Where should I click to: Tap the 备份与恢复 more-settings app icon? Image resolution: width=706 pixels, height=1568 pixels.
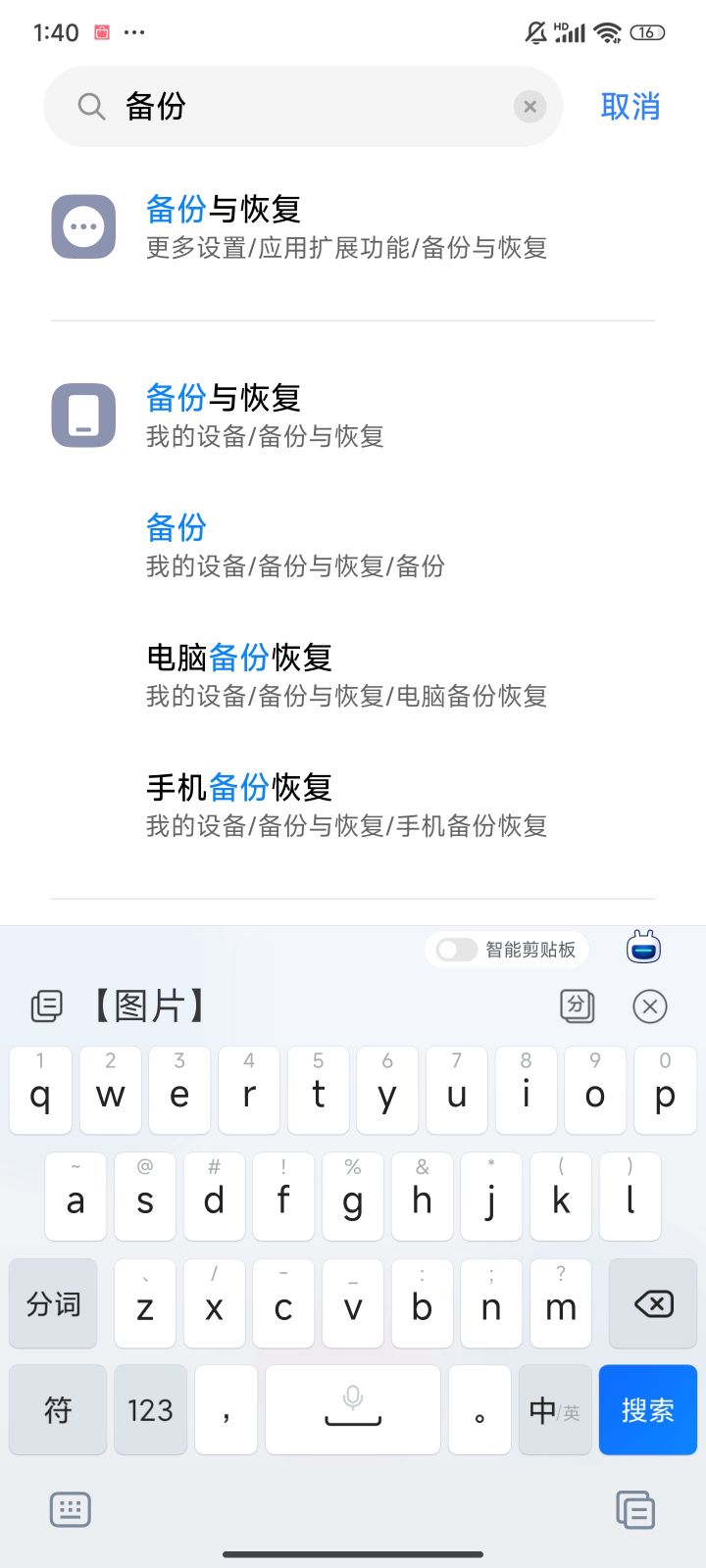tap(82, 226)
